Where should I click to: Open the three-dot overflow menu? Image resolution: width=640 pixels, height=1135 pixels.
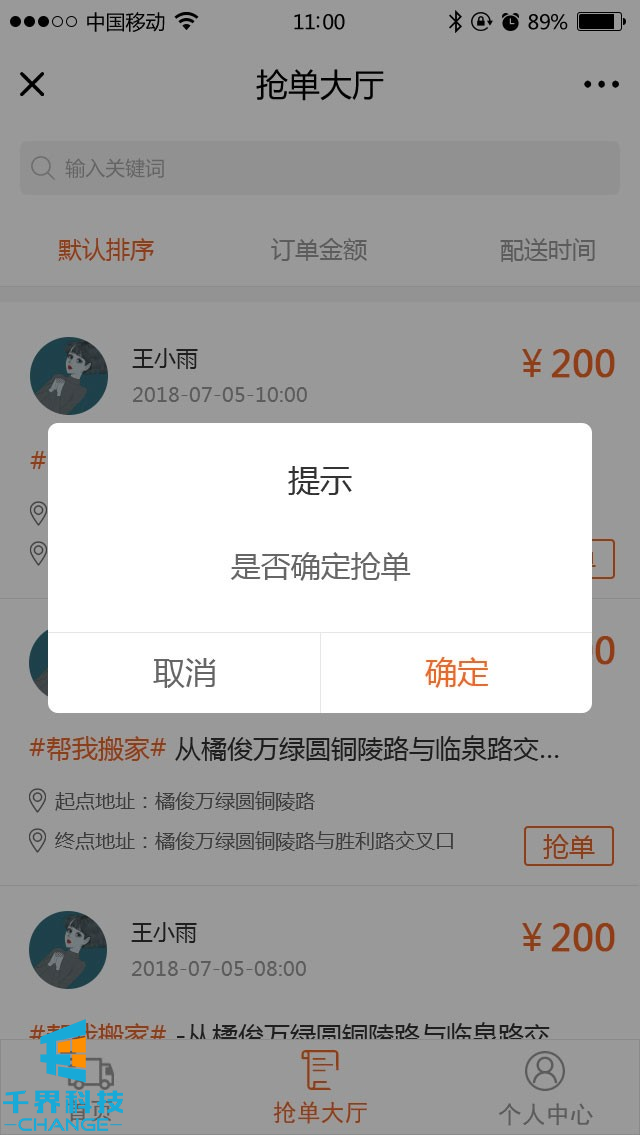[601, 85]
